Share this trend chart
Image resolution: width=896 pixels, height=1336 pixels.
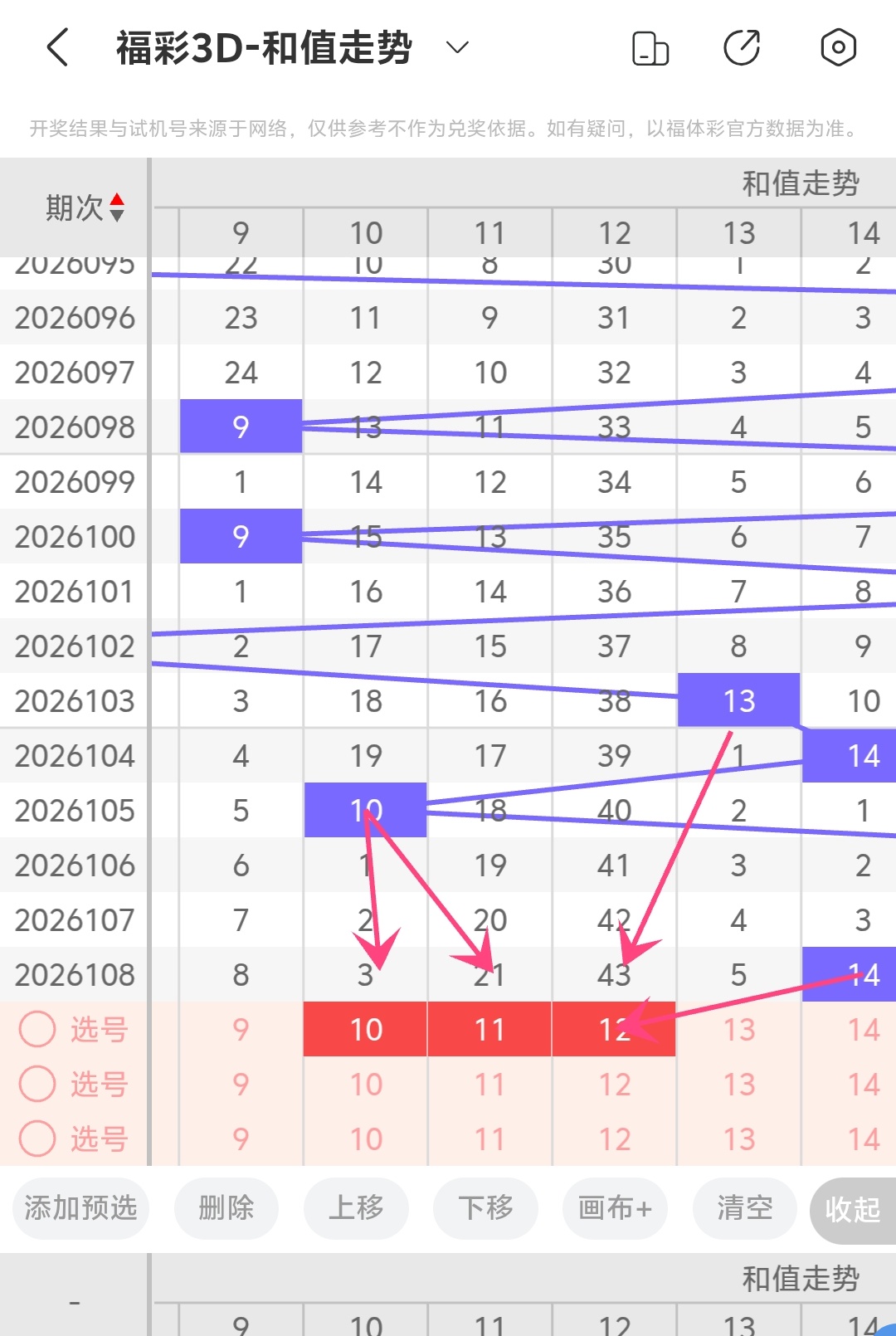pos(742,47)
